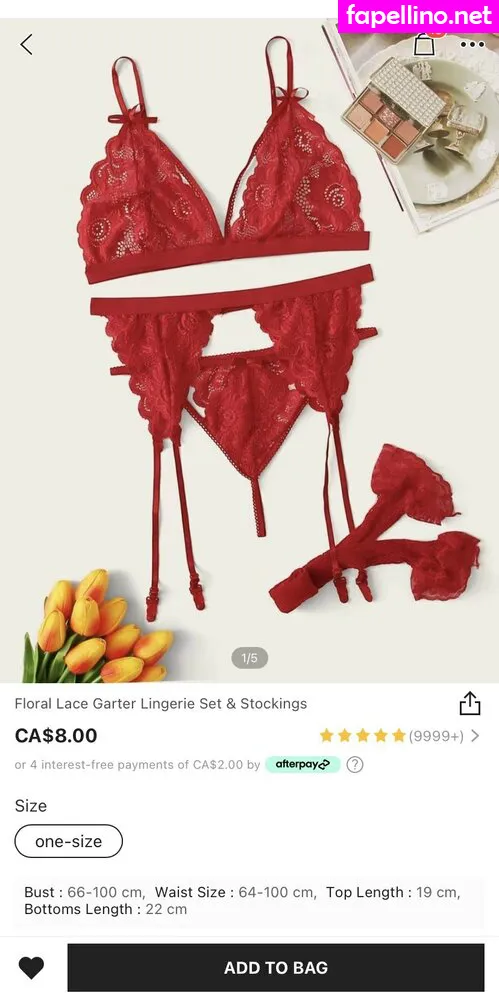Go back using the top-left arrow
Screen dimensions: 499x1000
26,45
